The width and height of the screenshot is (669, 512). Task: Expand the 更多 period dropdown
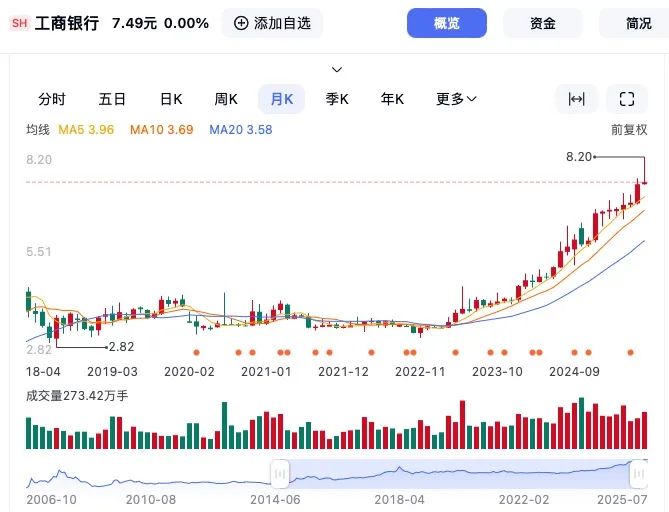456,99
